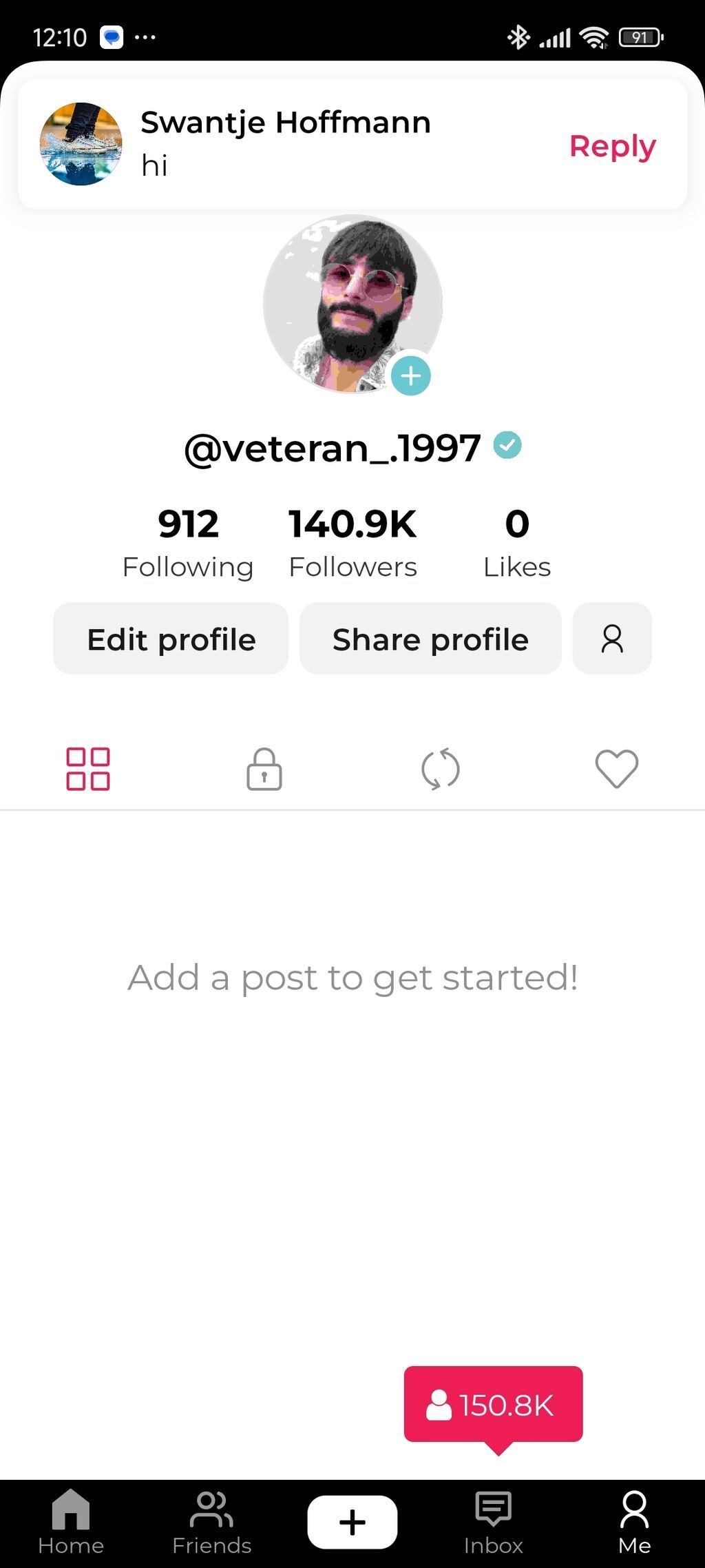Create a new post with plus button
The width and height of the screenshot is (705, 1568).
tap(352, 1522)
